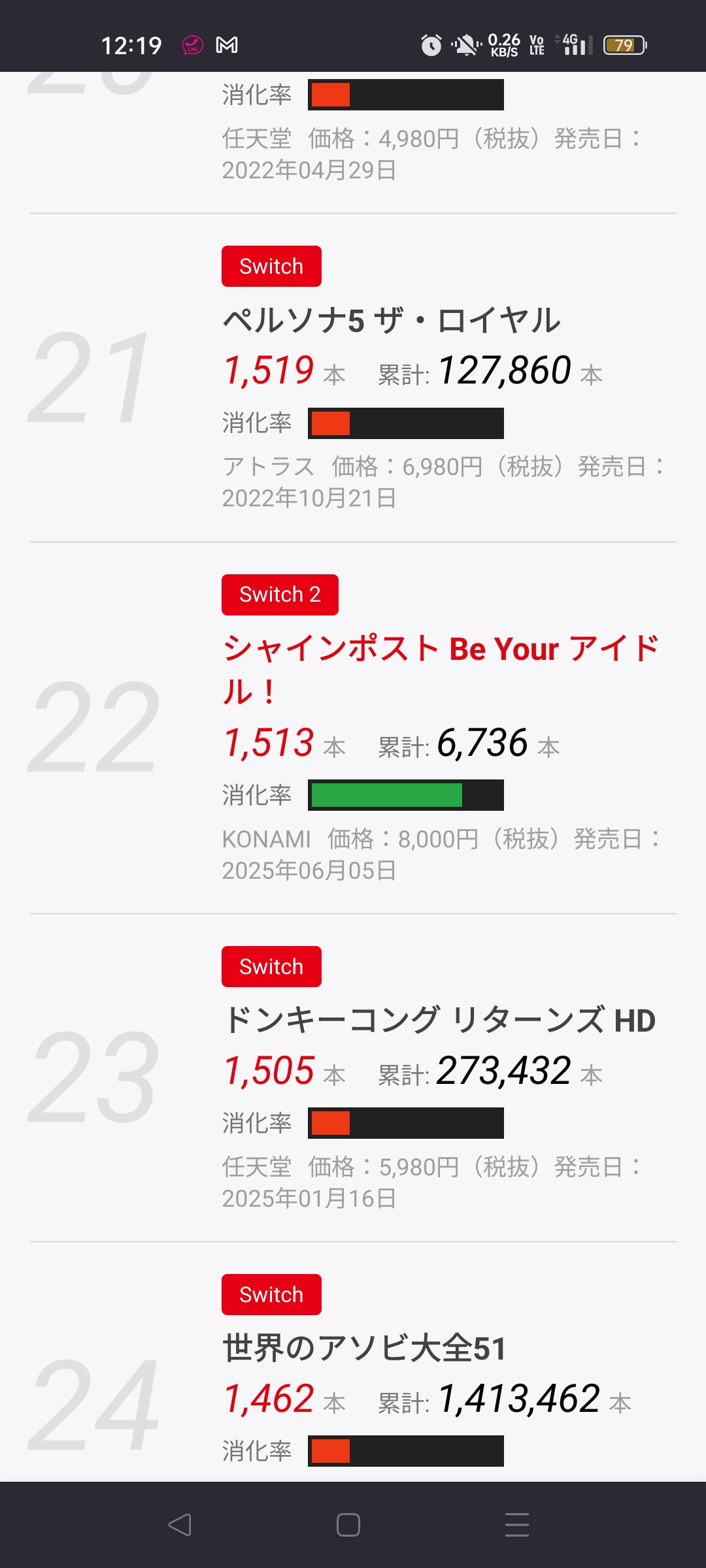The height and width of the screenshot is (1568, 706).
Task: Open the recent apps menu
Action: [x=516, y=1525]
